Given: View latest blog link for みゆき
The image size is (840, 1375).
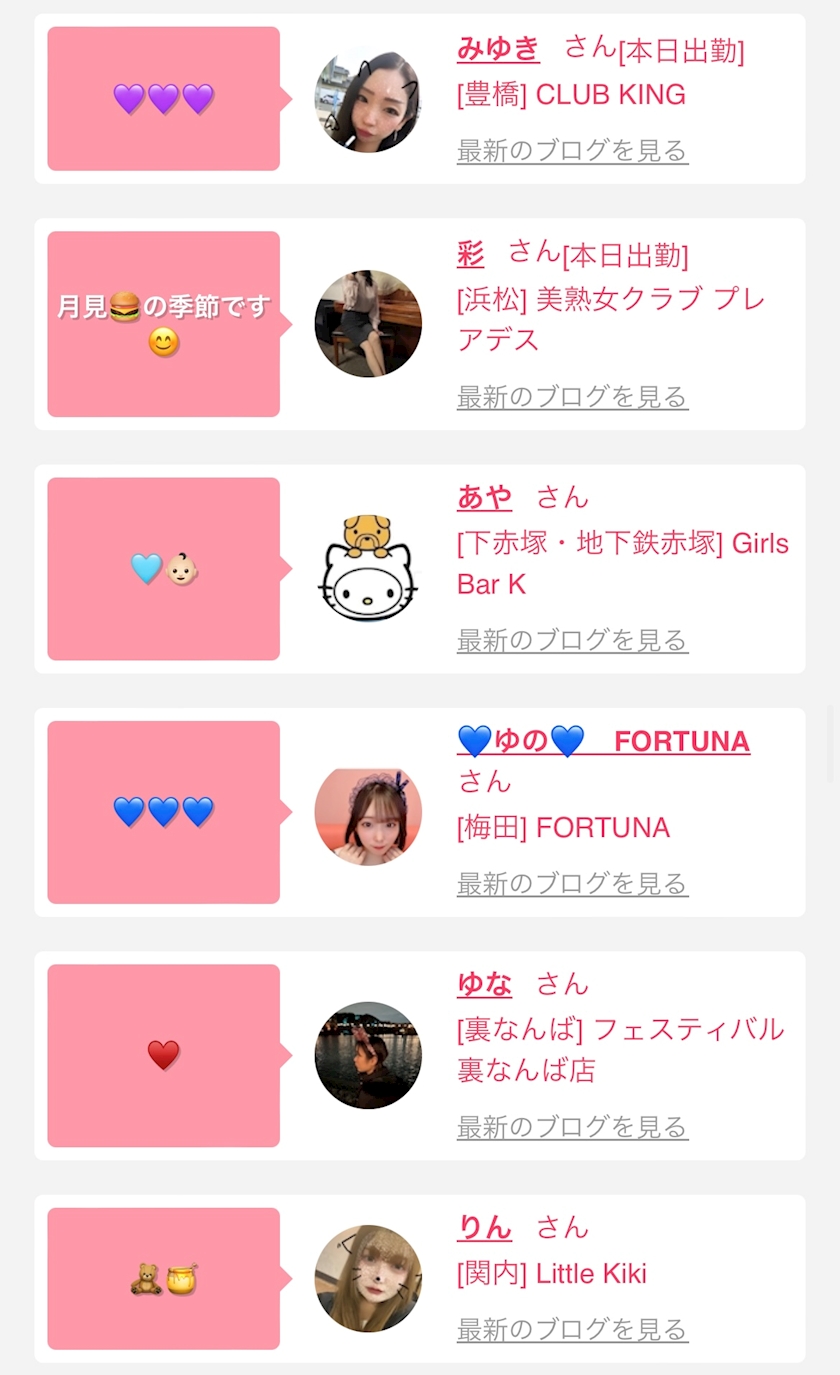Looking at the screenshot, I should click(572, 151).
